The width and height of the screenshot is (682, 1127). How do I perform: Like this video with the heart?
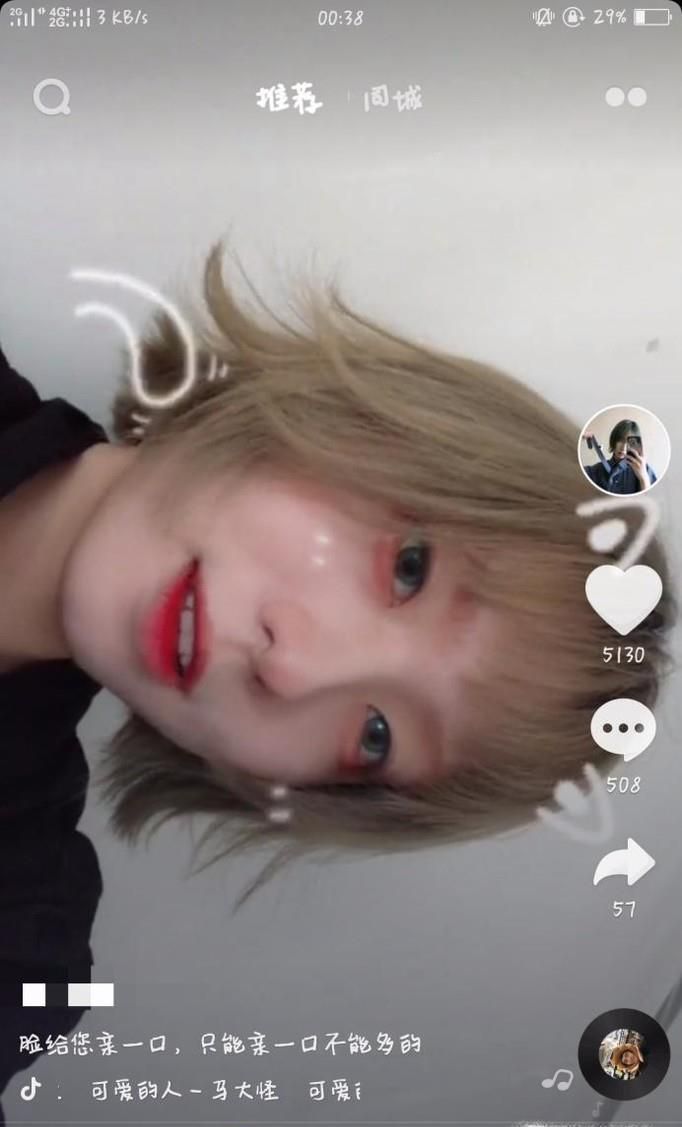pyautogui.click(x=623, y=599)
